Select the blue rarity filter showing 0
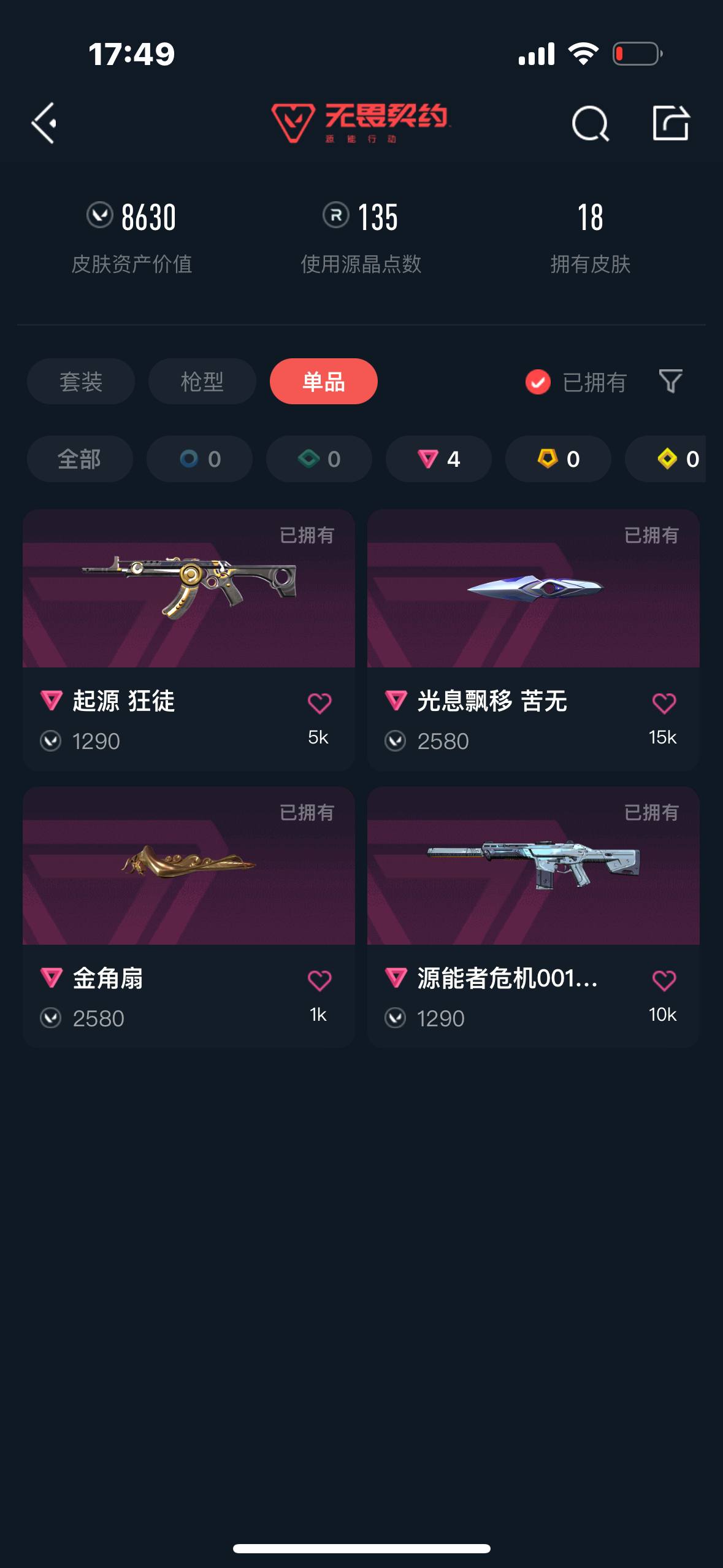Image resolution: width=723 pixels, height=1568 pixels. tap(199, 459)
